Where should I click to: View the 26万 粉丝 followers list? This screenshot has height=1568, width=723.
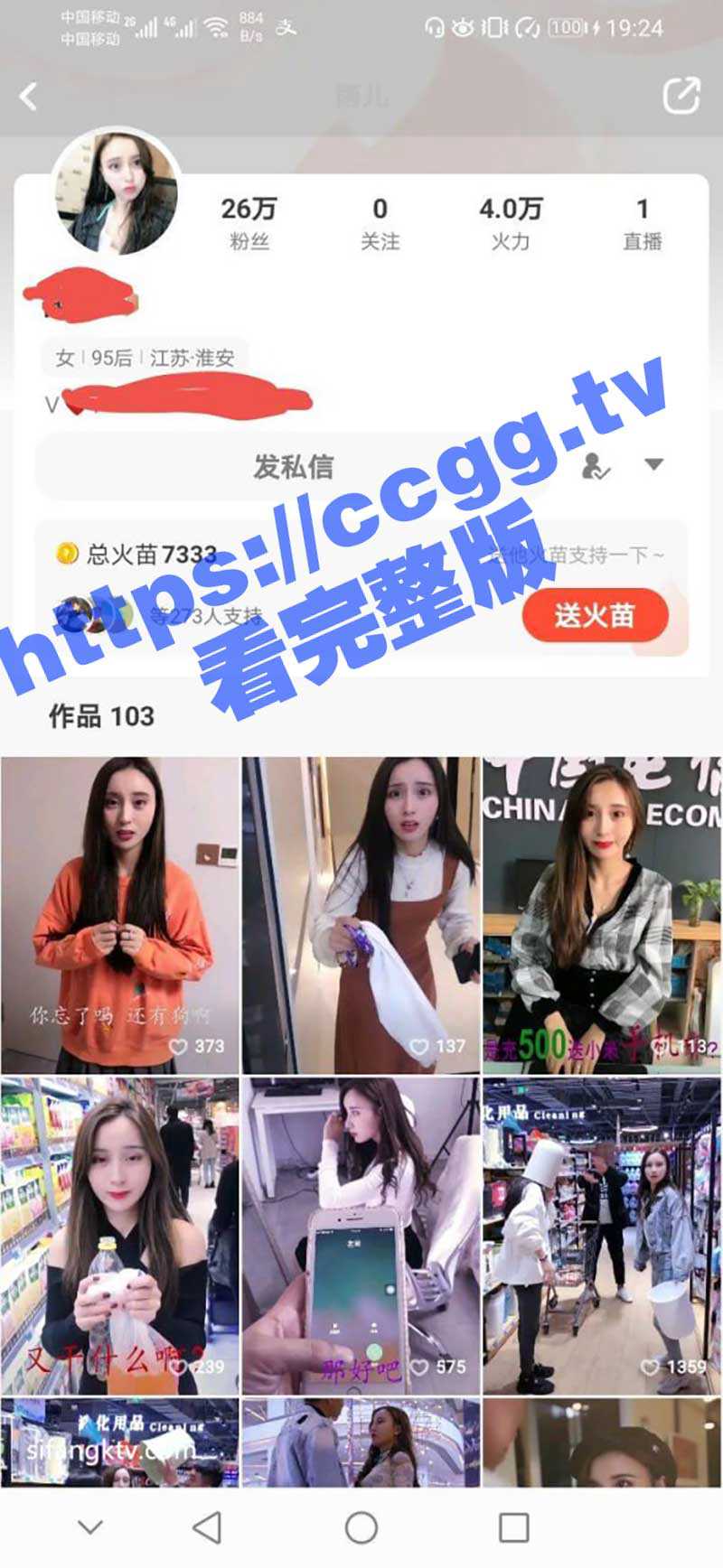(249, 223)
